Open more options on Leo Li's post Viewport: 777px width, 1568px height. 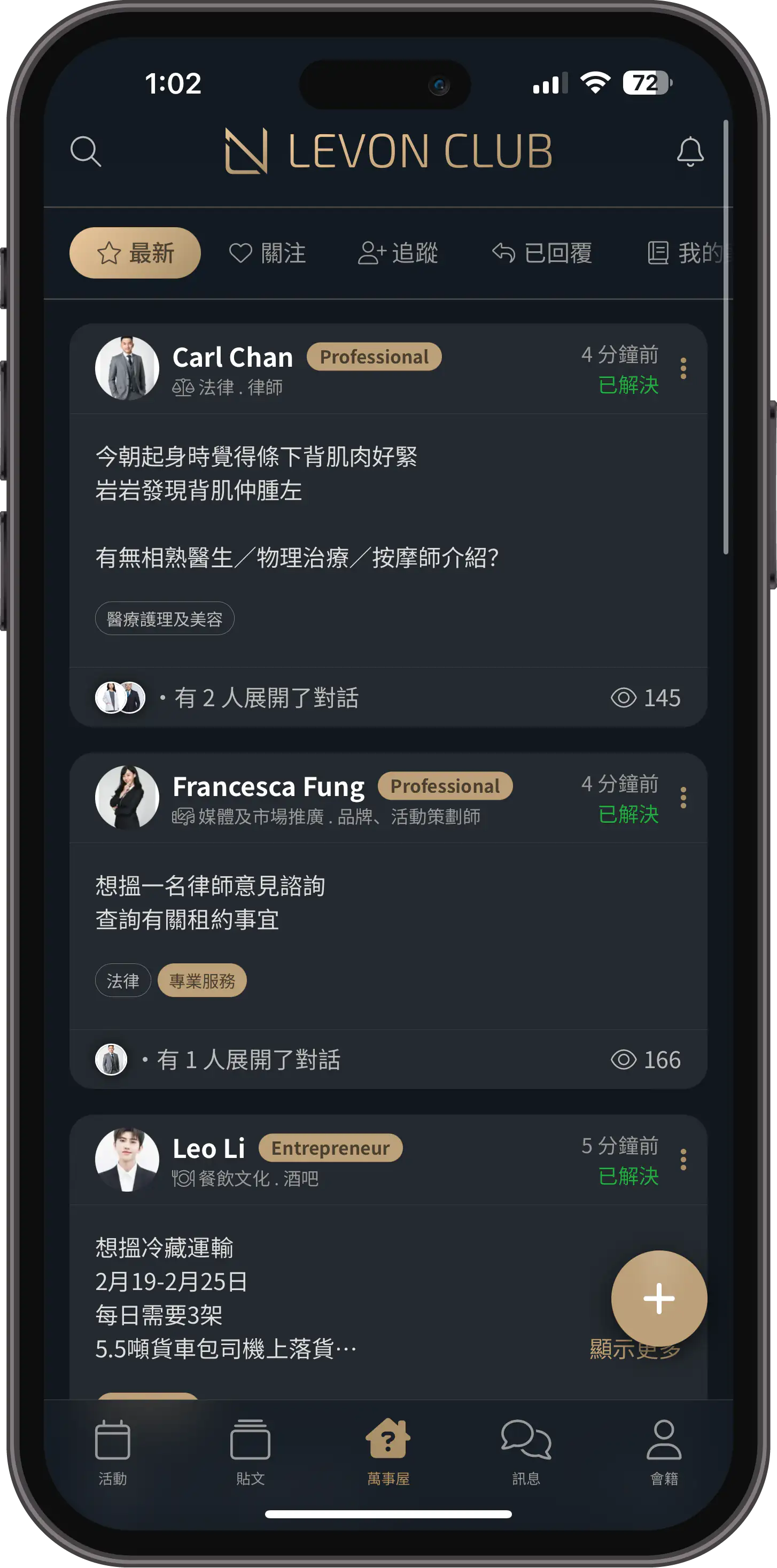click(683, 1160)
